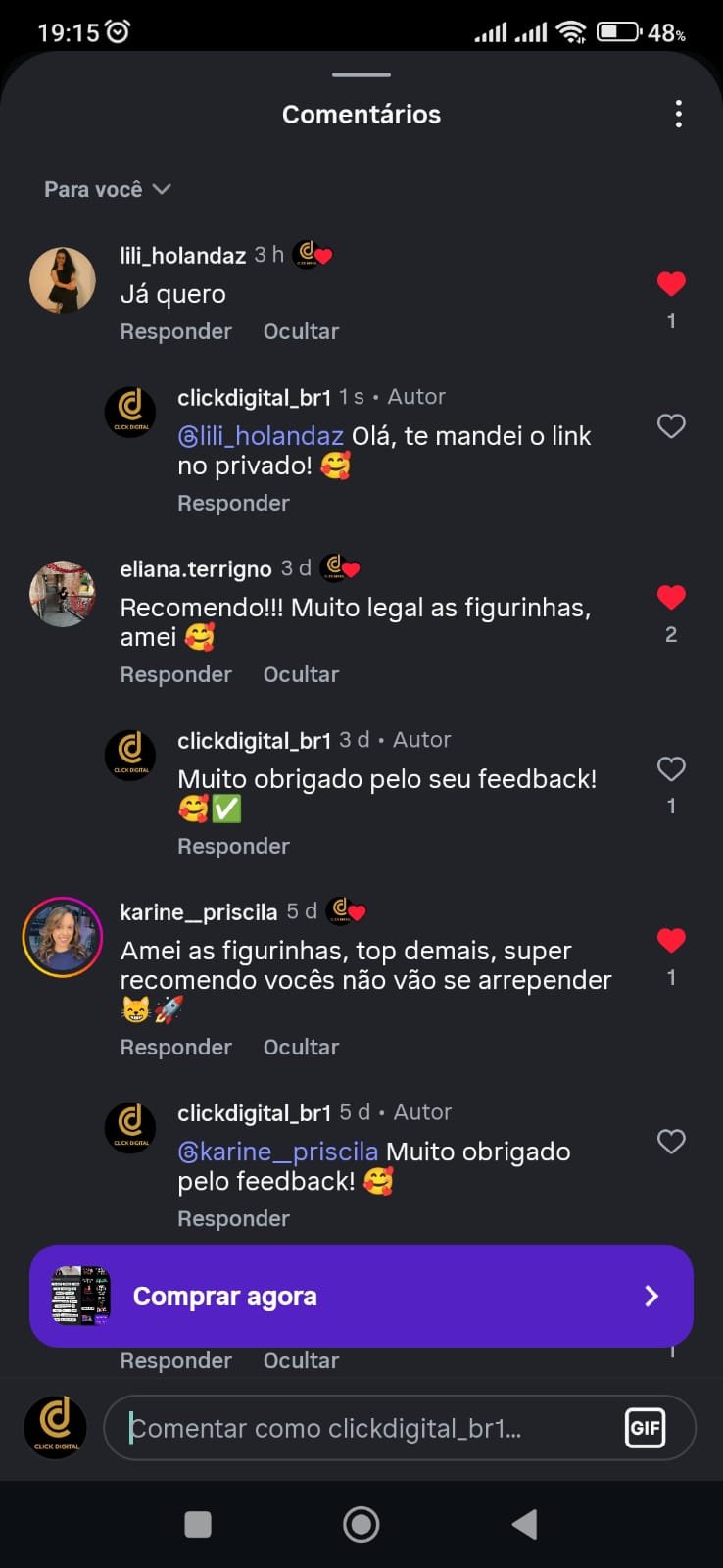Tap the liked-by-author heart badge on lili_holandaz comment
Screen dimensions: 723x1568
pos(312,254)
